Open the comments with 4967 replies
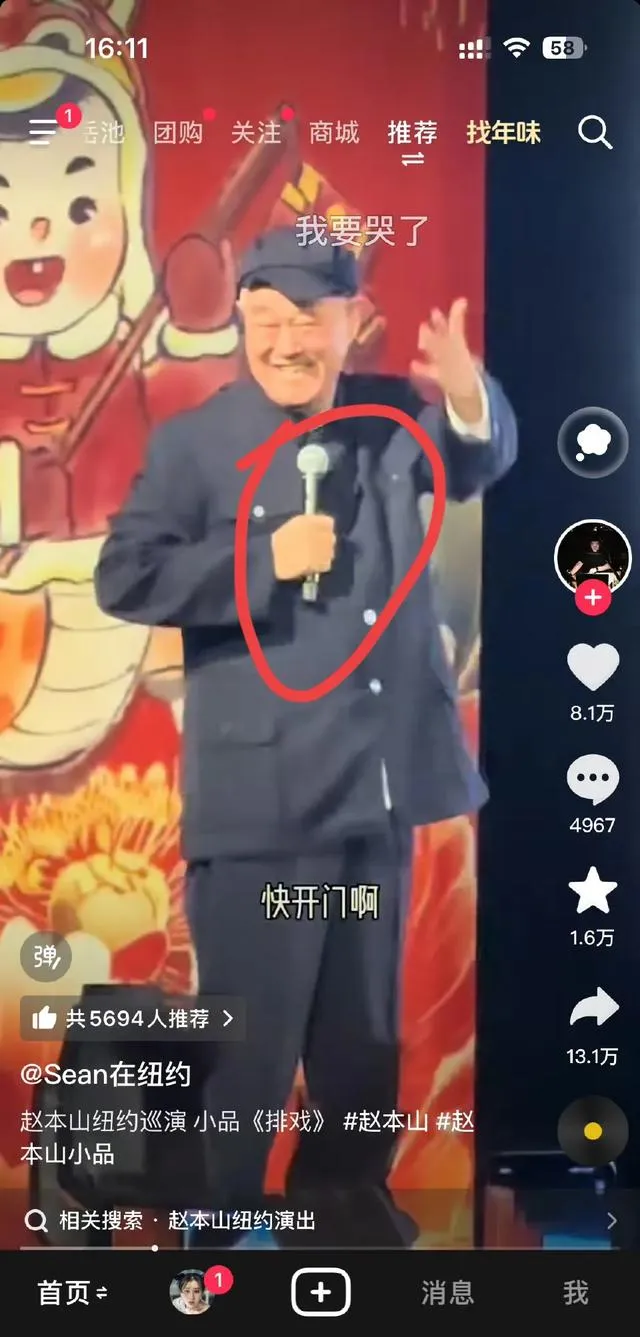The height and width of the screenshot is (1337, 640). [x=592, y=780]
